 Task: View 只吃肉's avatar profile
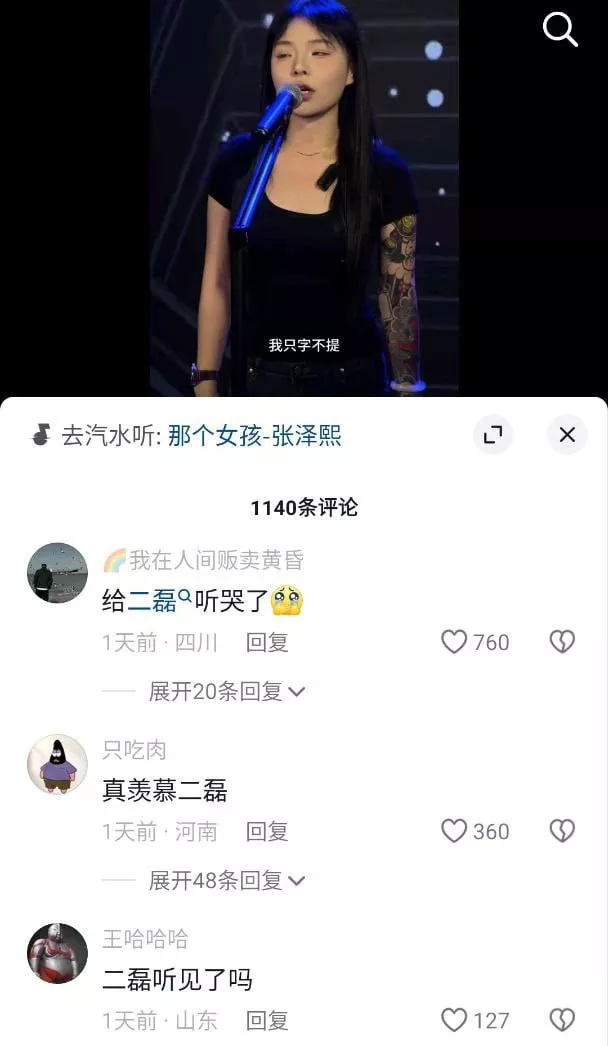57,764
